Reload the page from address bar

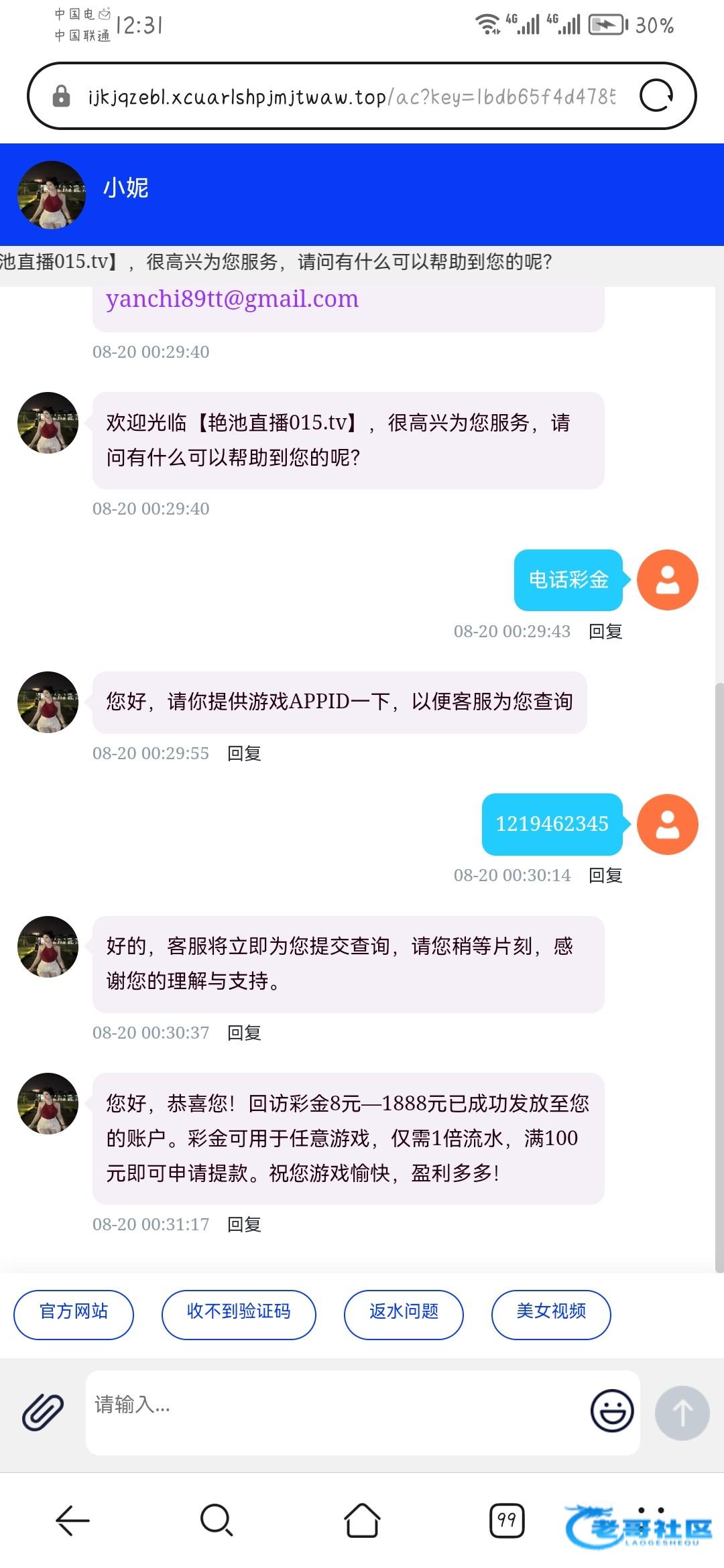click(656, 96)
